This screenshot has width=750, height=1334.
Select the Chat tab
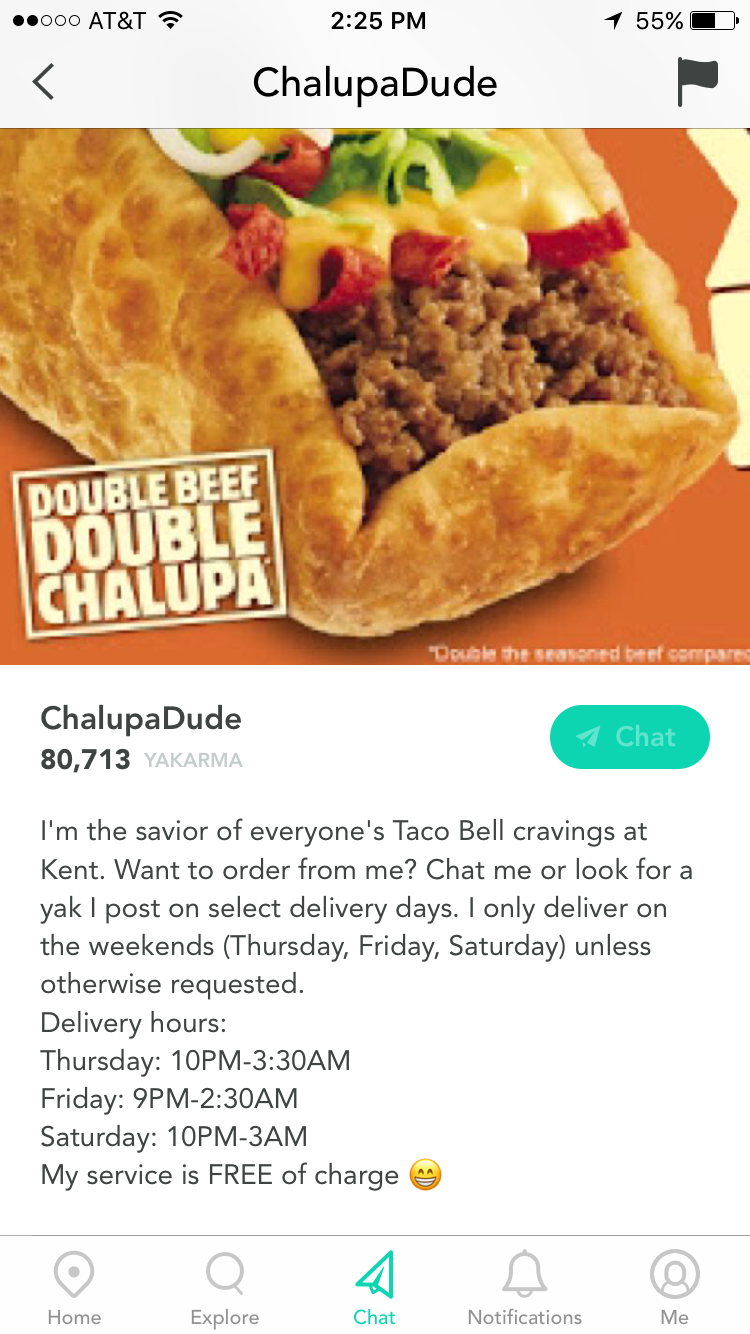click(375, 1289)
